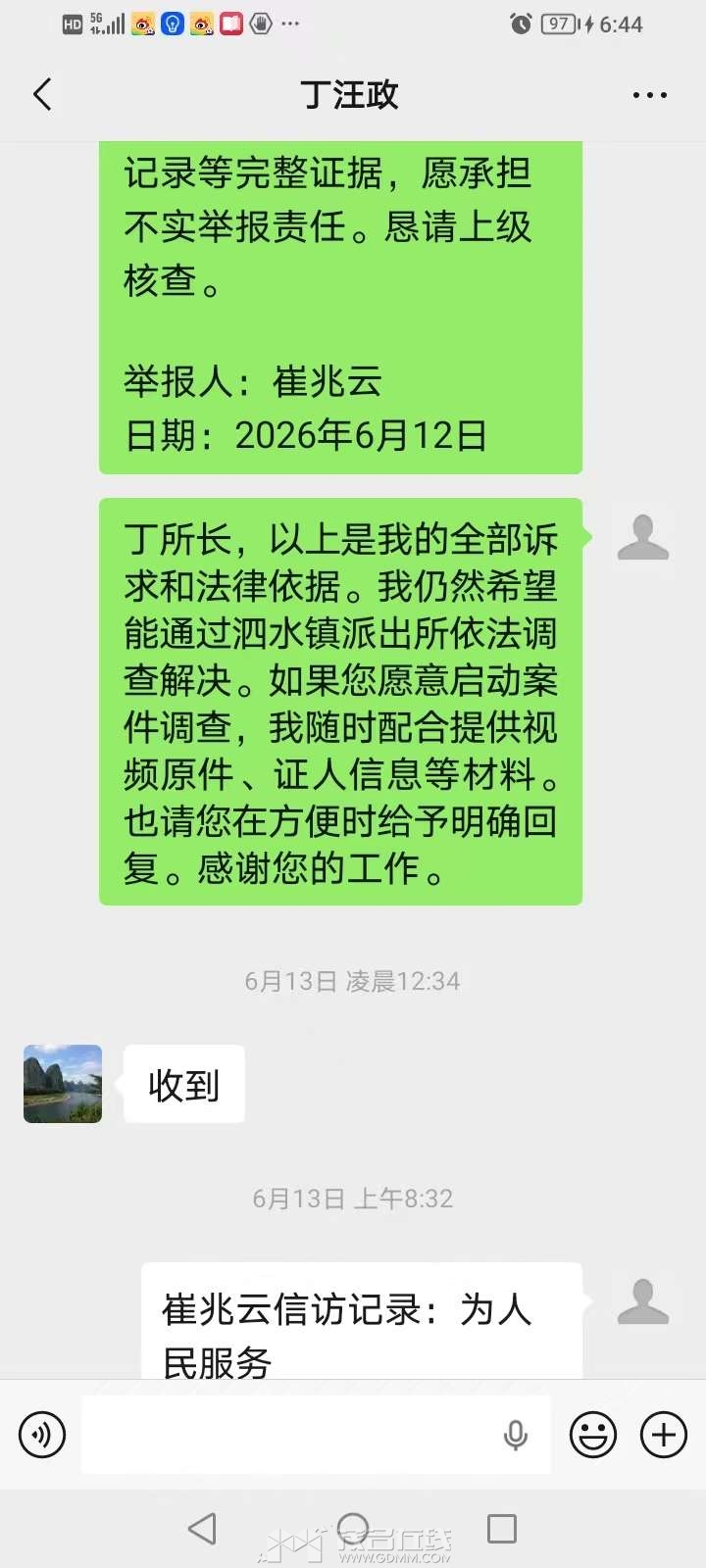Open the emoji picker
Screen dimensions: 706x1568
(593, 1436)
